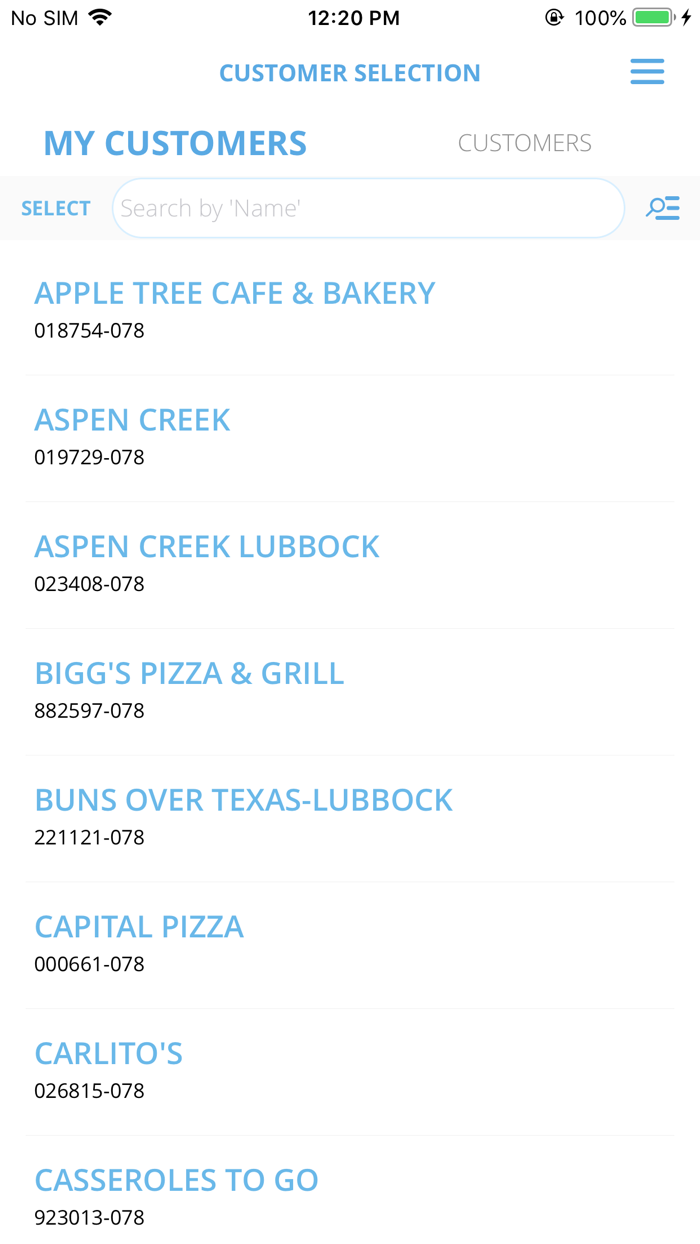
Task: Choose Aspen Creek 019729-078
Action: click(x=350, y=439)
